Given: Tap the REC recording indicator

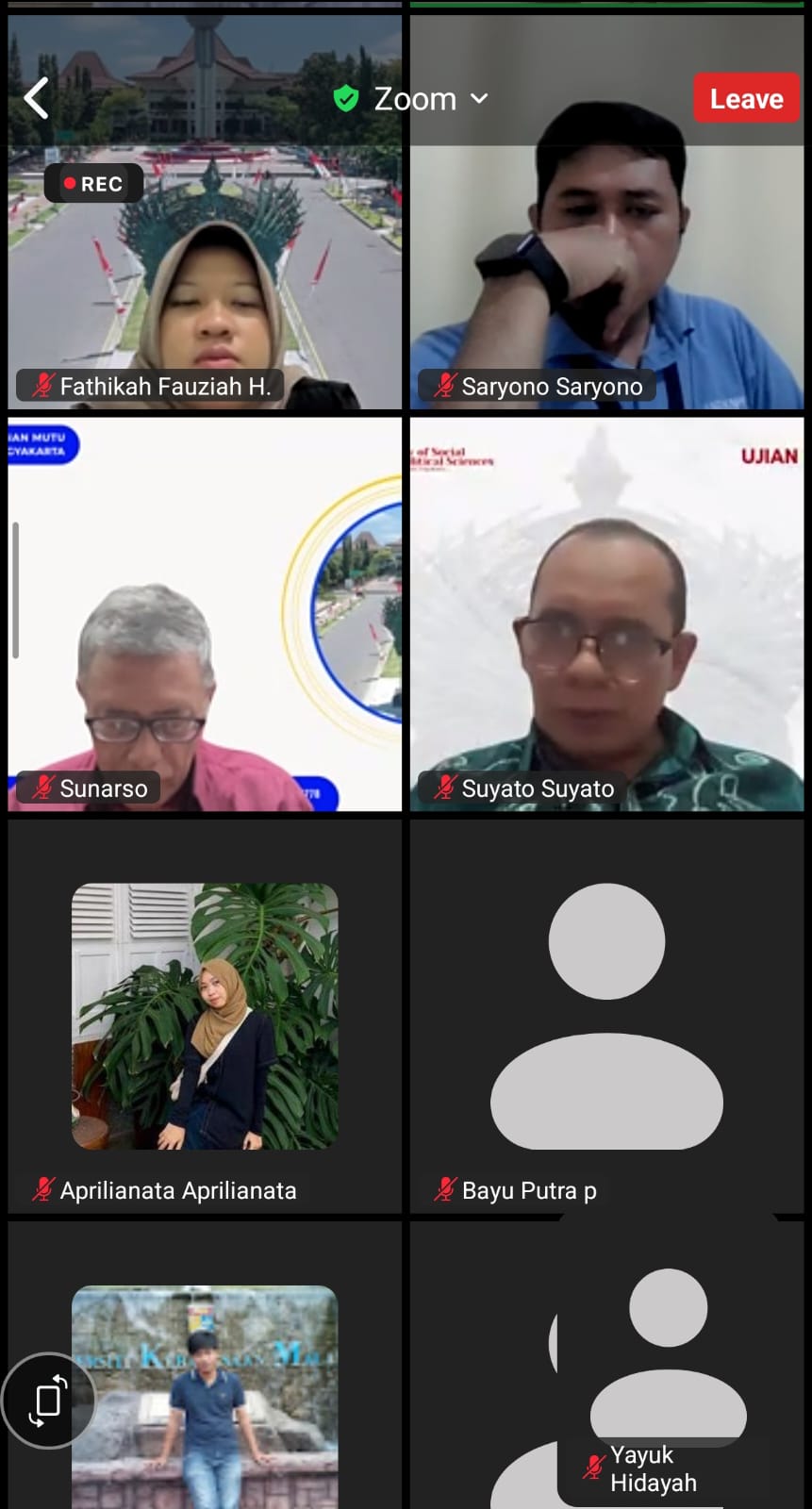Looking at the screenshot, I should click(x=93, y=184).
